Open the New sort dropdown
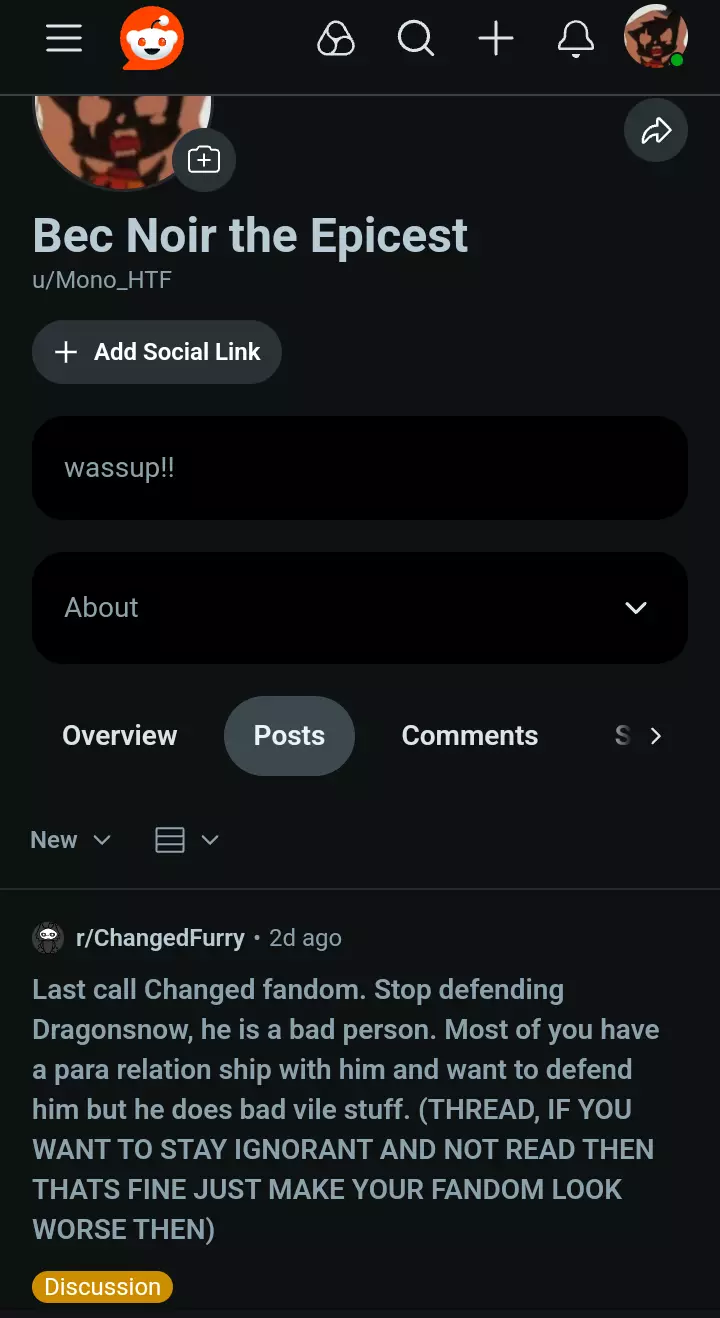Screen dimensions: 720x1318 point(71,840)
